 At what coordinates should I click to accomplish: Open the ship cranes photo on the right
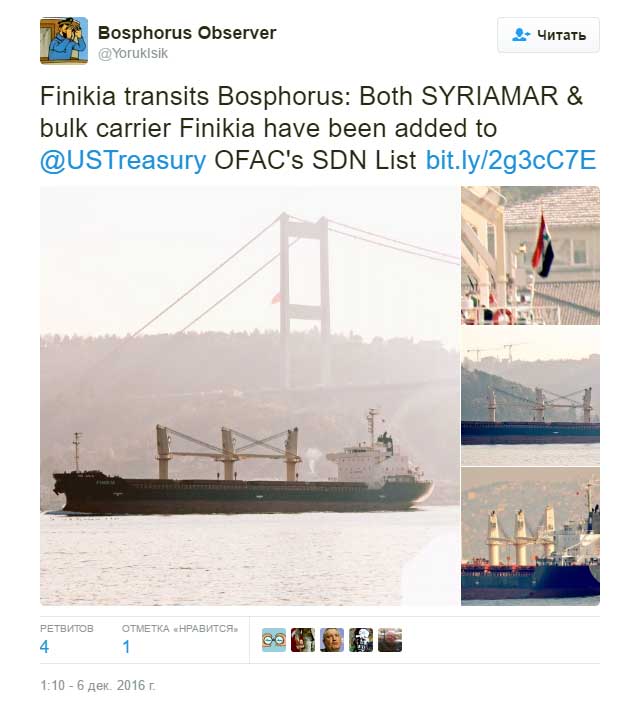tap(530, 537)
